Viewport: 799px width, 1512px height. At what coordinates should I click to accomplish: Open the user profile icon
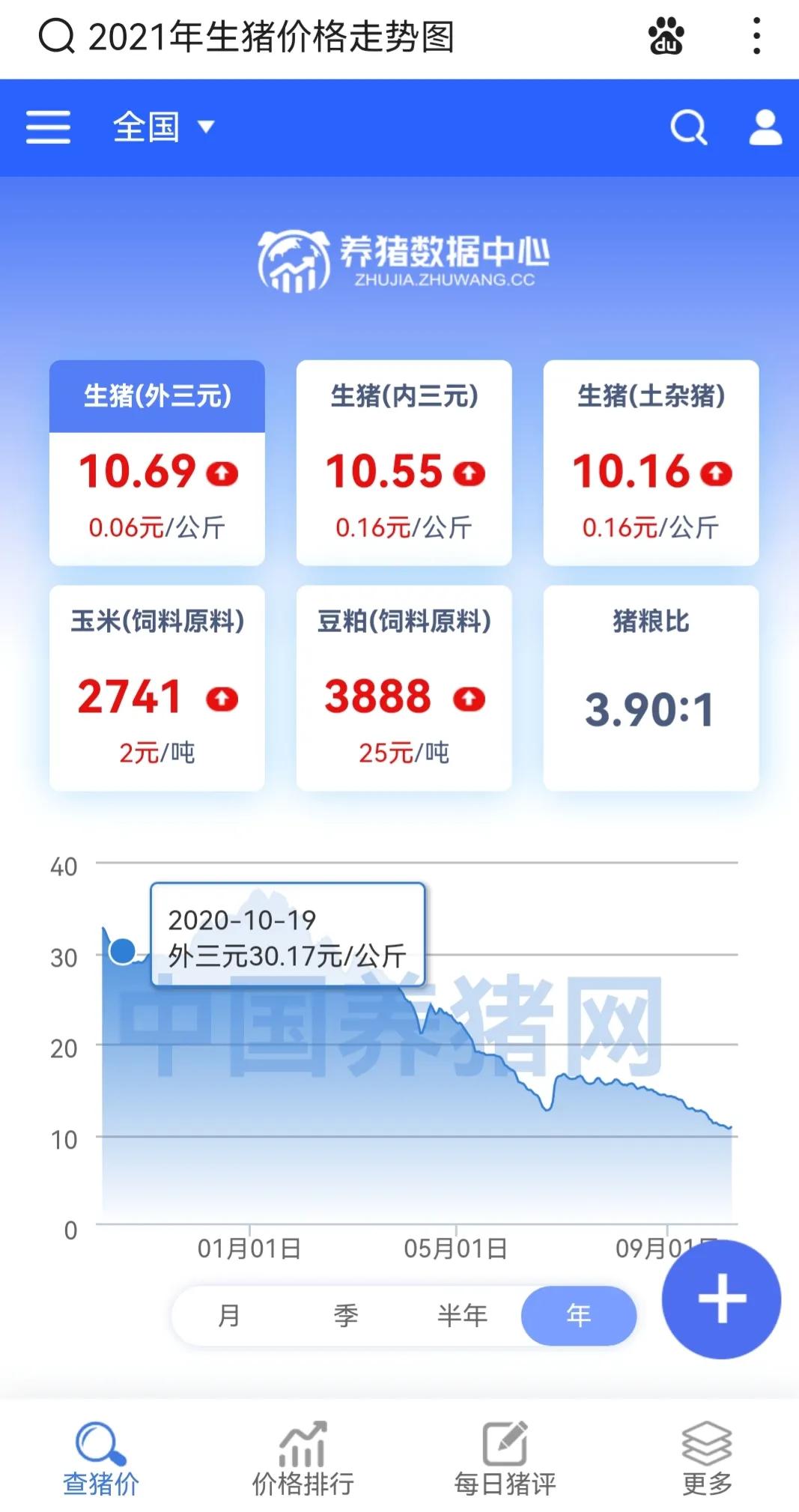765,128
